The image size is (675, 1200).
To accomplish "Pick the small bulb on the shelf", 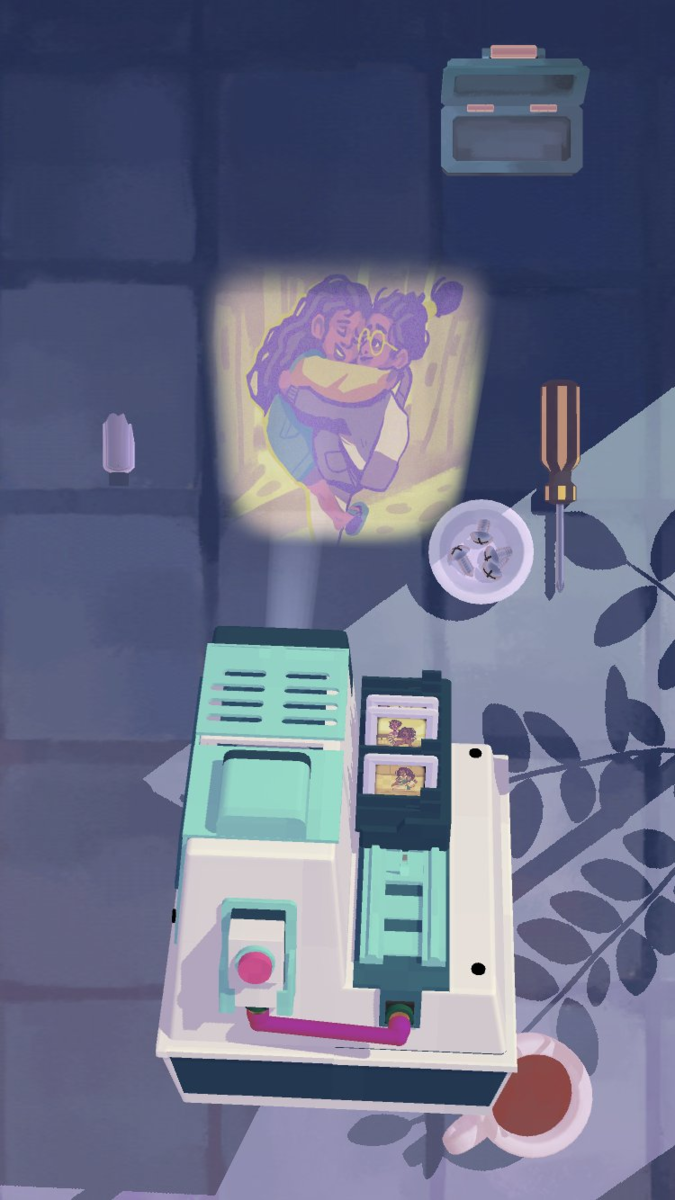I will (119, 445).
